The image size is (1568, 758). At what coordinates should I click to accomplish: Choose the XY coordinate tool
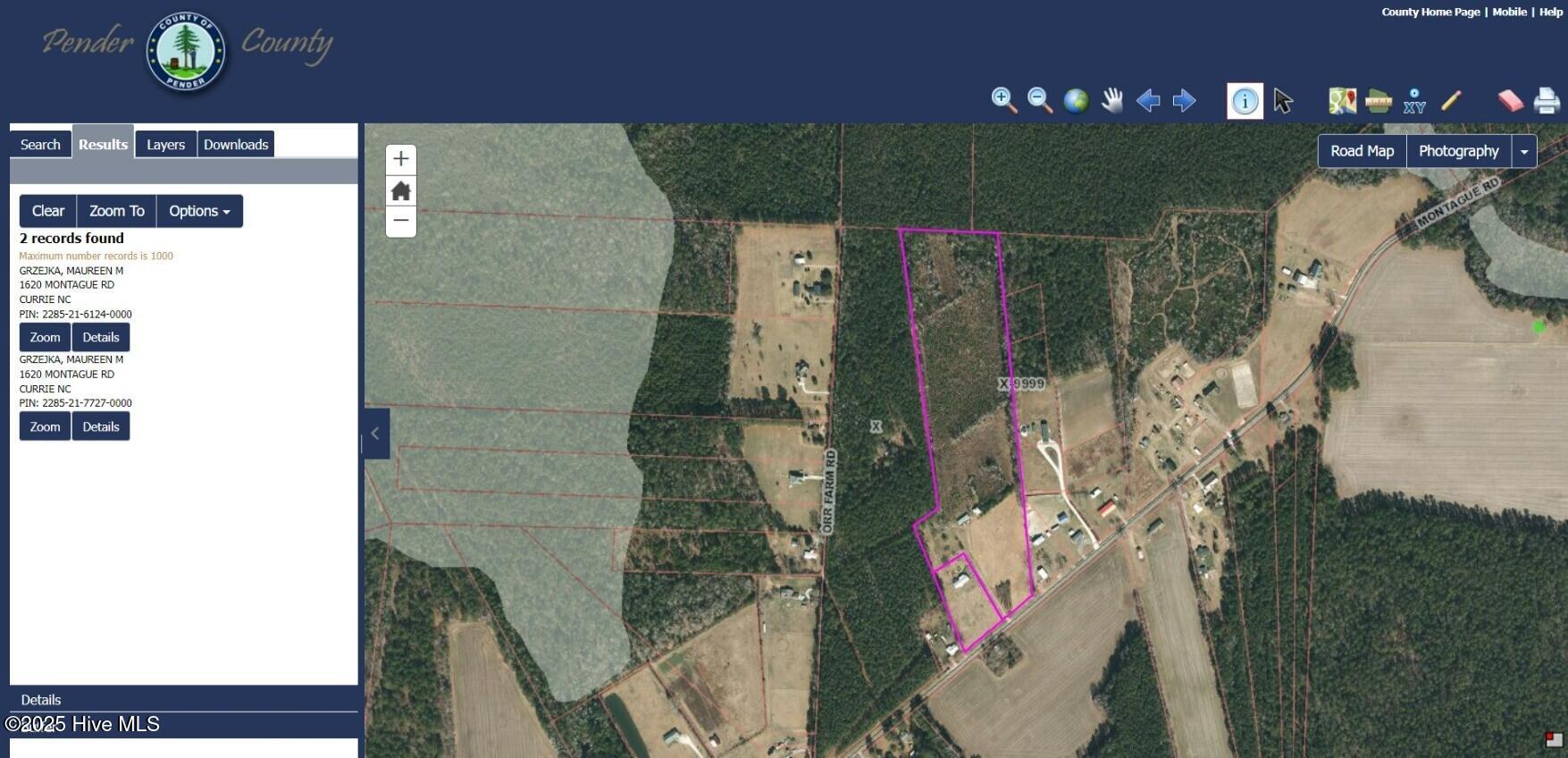point(1413,100)
